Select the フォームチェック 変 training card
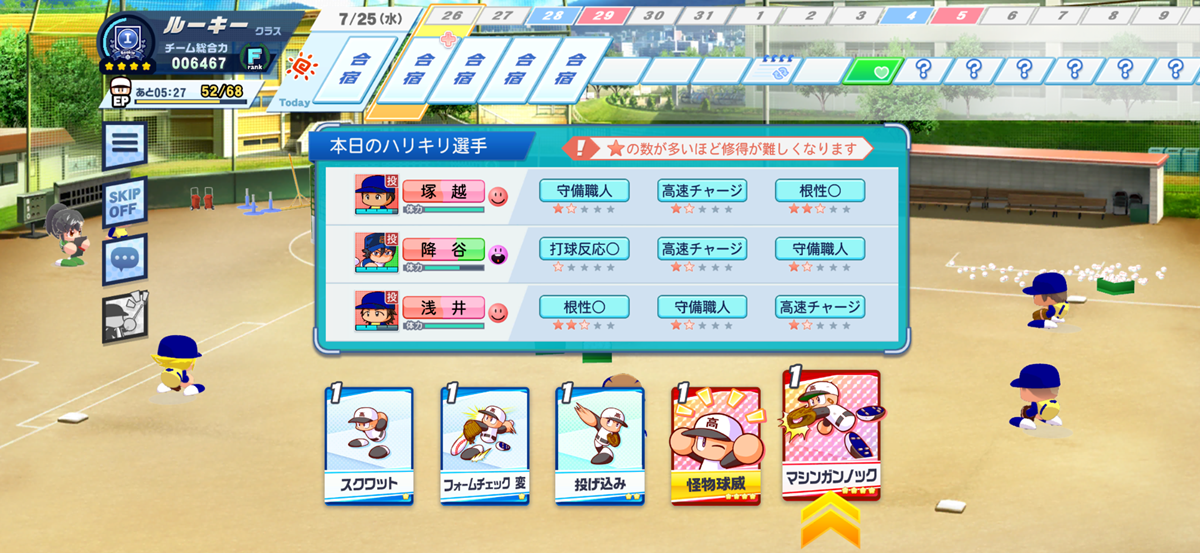 tap(484, 445)
